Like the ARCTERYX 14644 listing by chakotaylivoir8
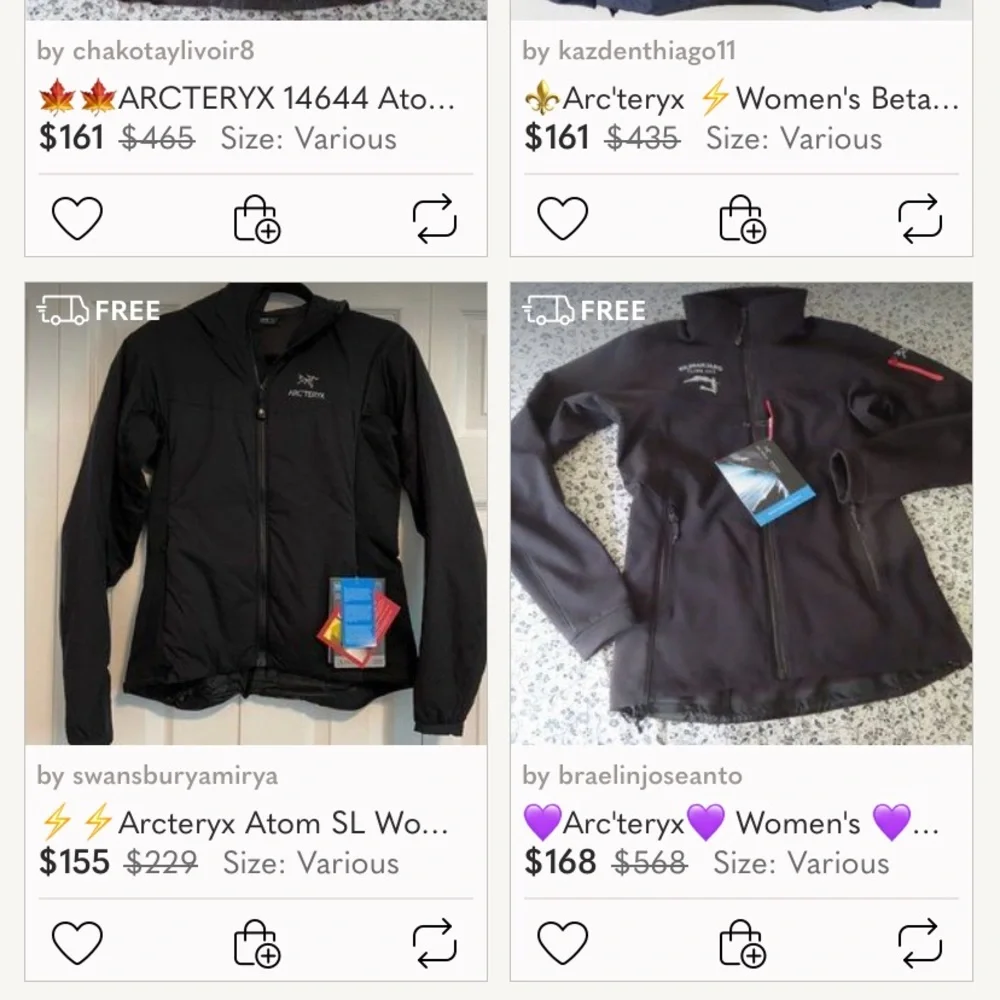This screenshot has width=1000, height=1000. (77, 218)
